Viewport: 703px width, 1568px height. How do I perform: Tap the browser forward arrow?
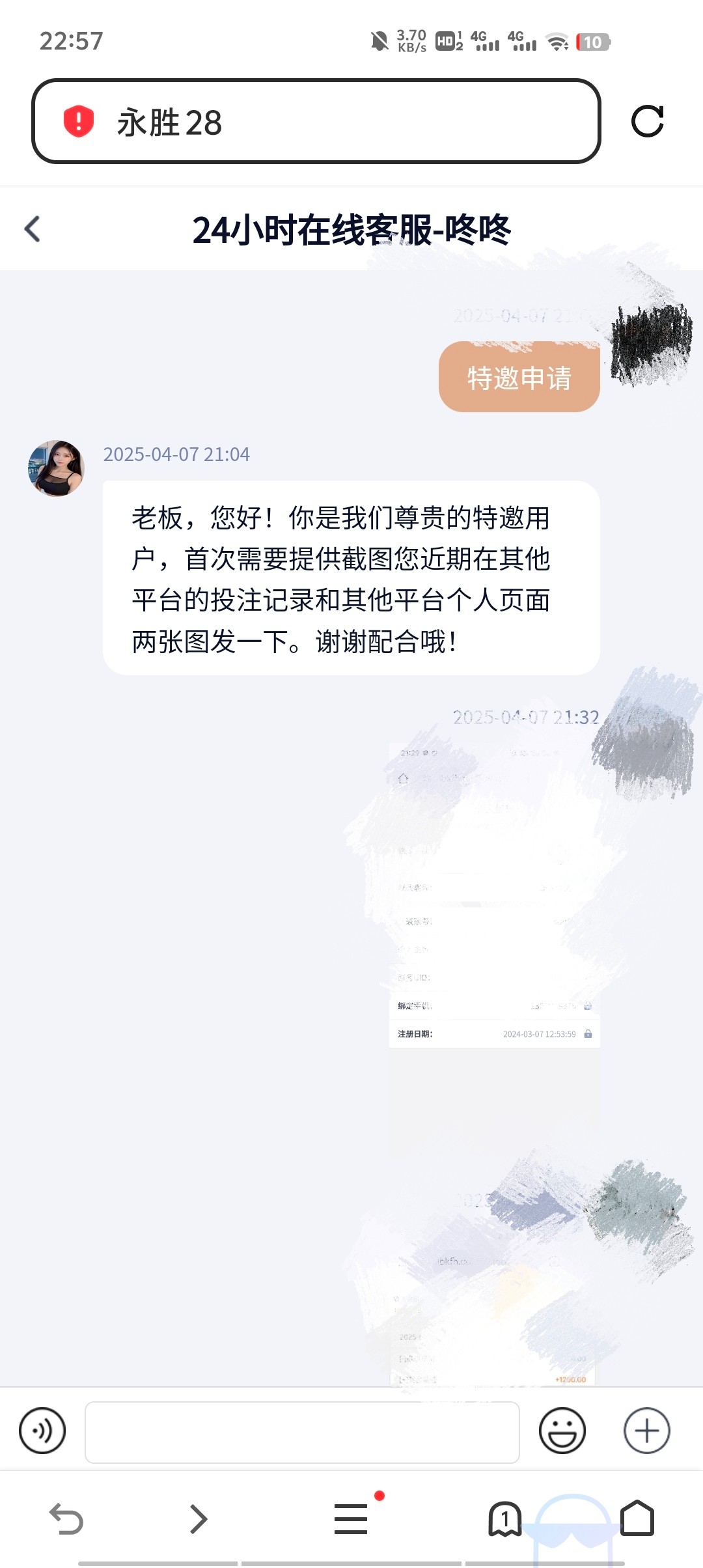click(199, 1519)
